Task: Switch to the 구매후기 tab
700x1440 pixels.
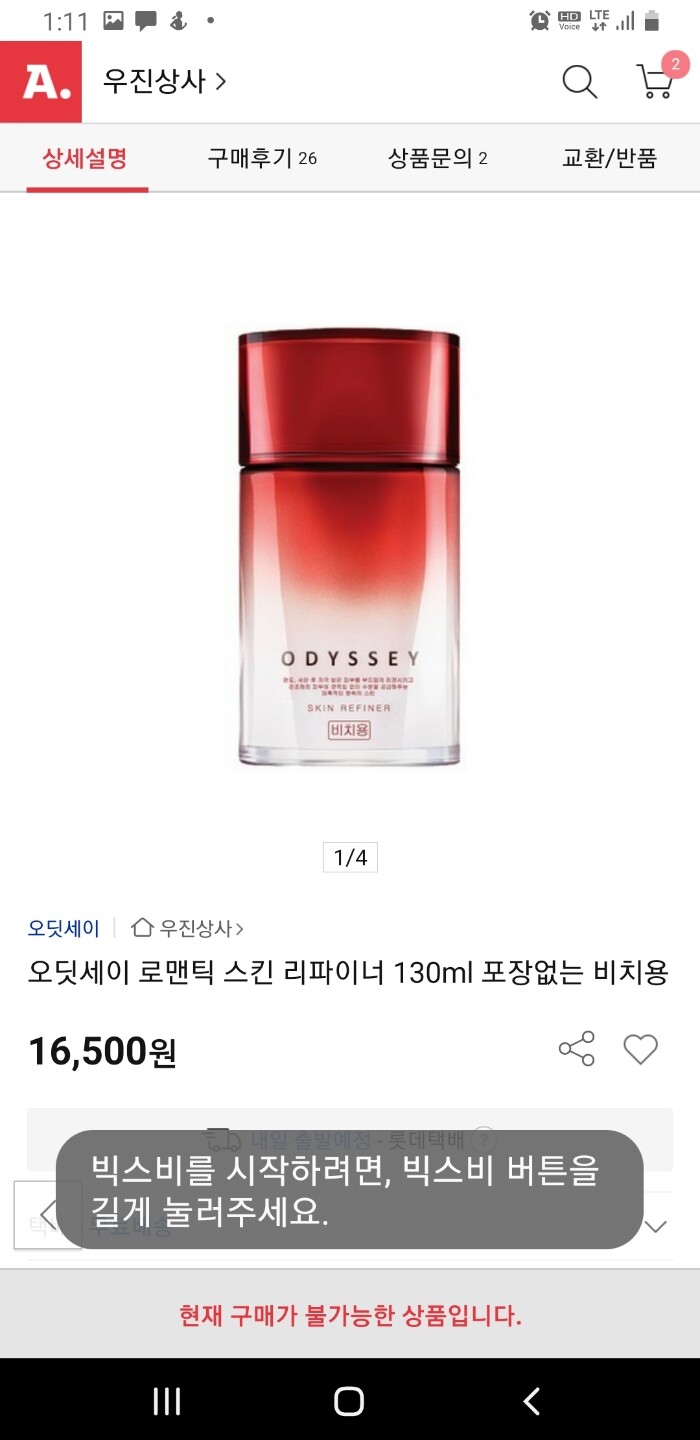Action: [261, 158]
